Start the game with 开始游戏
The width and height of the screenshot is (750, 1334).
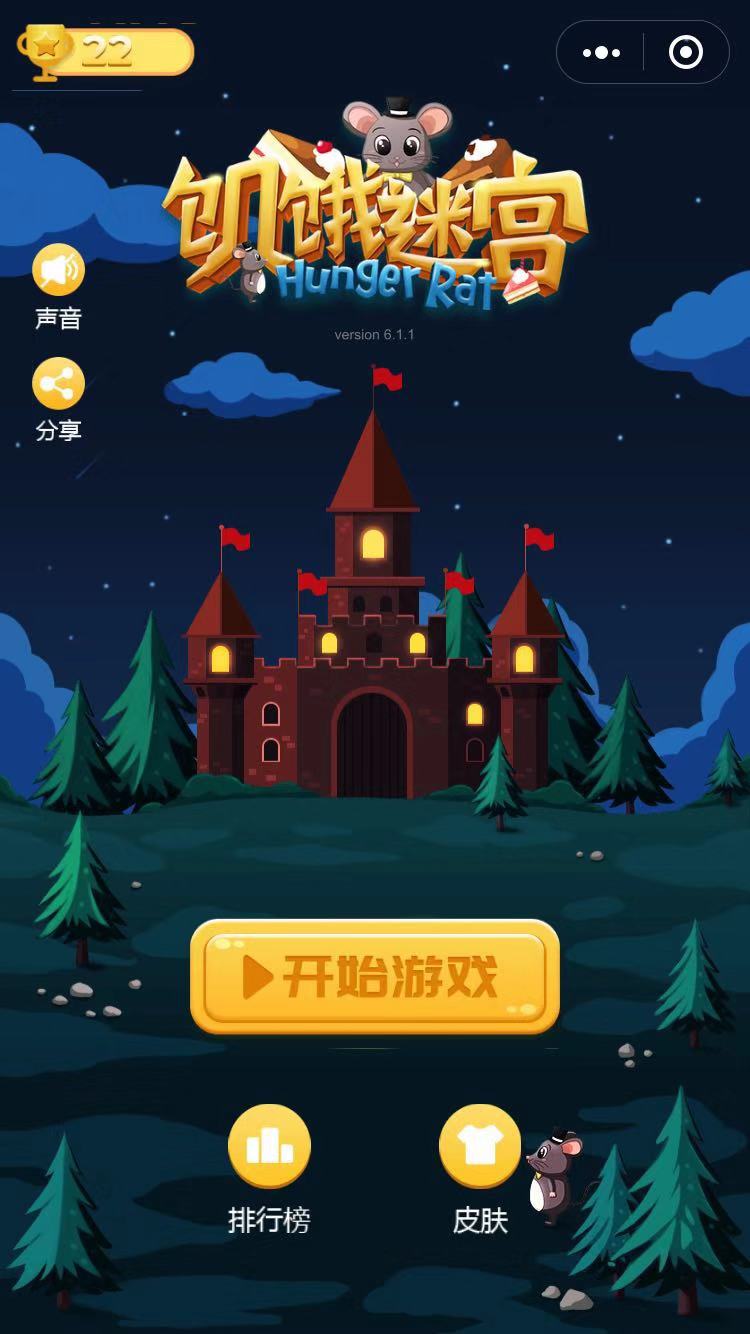coord(374,977)
